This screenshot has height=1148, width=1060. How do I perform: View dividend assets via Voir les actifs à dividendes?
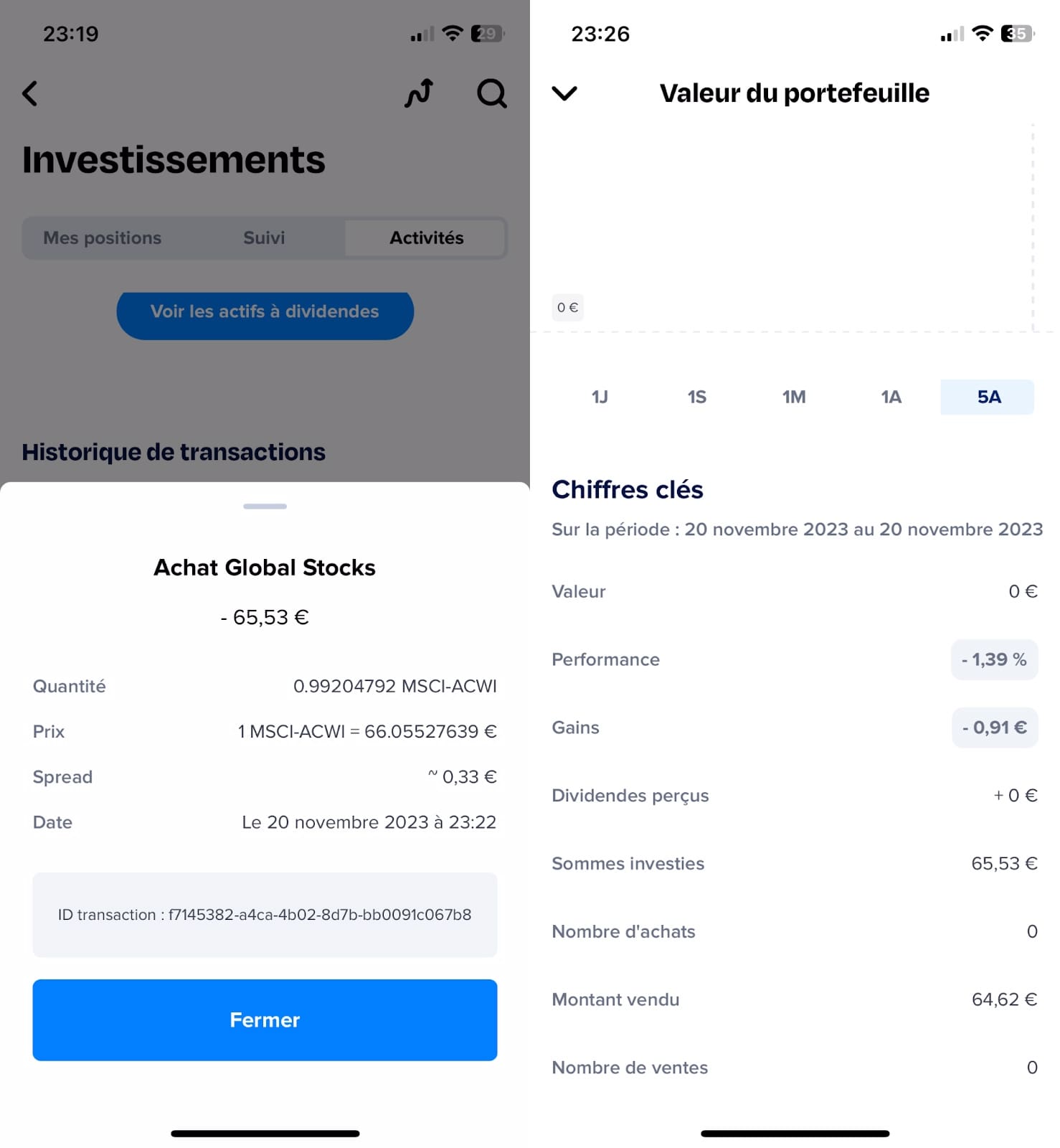[x=265, y=312]
